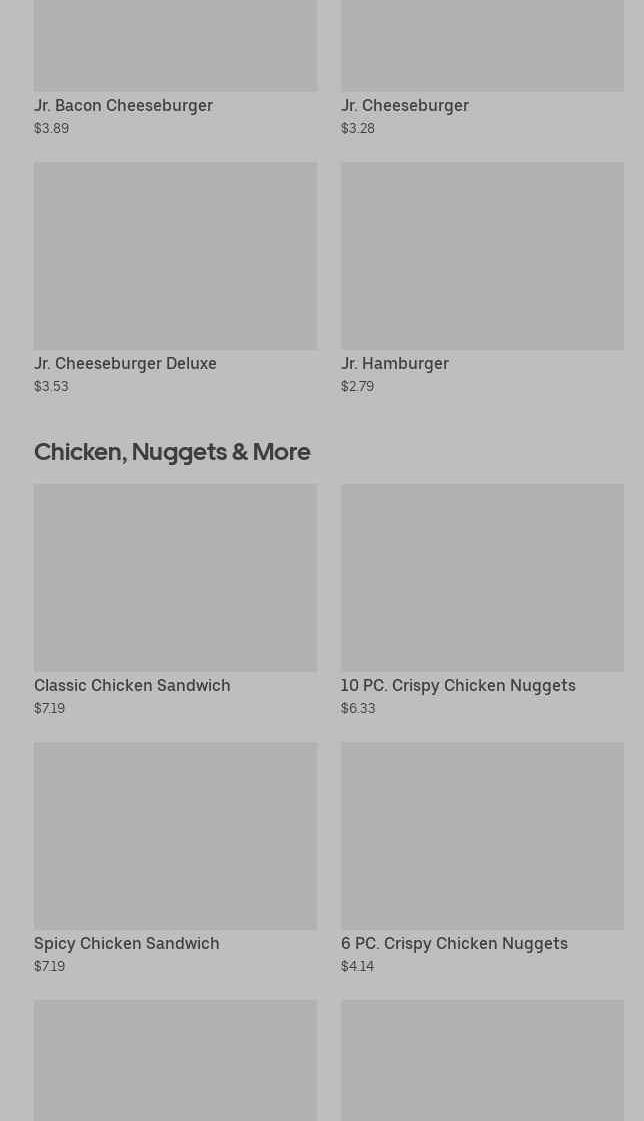
Task: Choose 6 PC. Crispy Chicken Nuggets
Action: tap(482, 858)
